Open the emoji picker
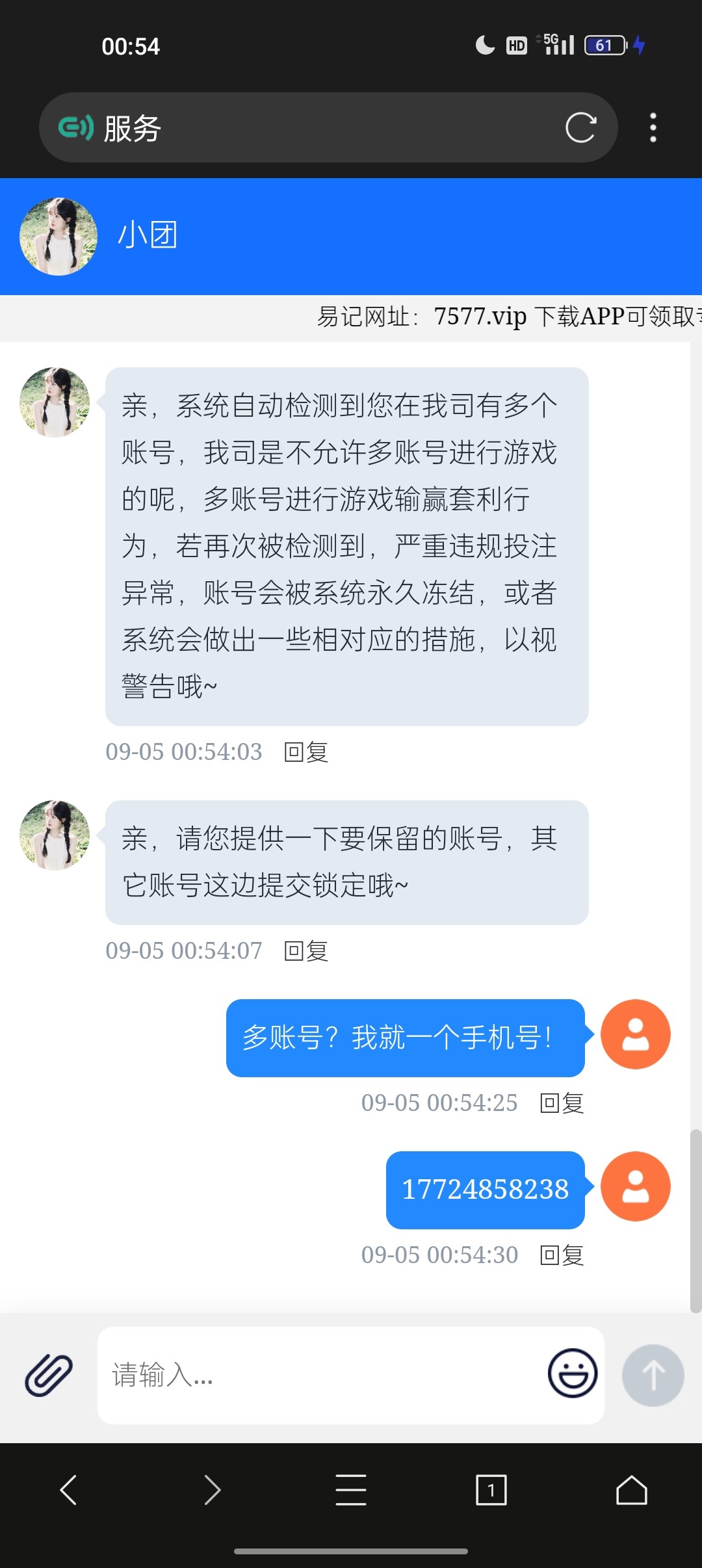This screenshot has width=702, height=1568. [x=573, y=1374]
